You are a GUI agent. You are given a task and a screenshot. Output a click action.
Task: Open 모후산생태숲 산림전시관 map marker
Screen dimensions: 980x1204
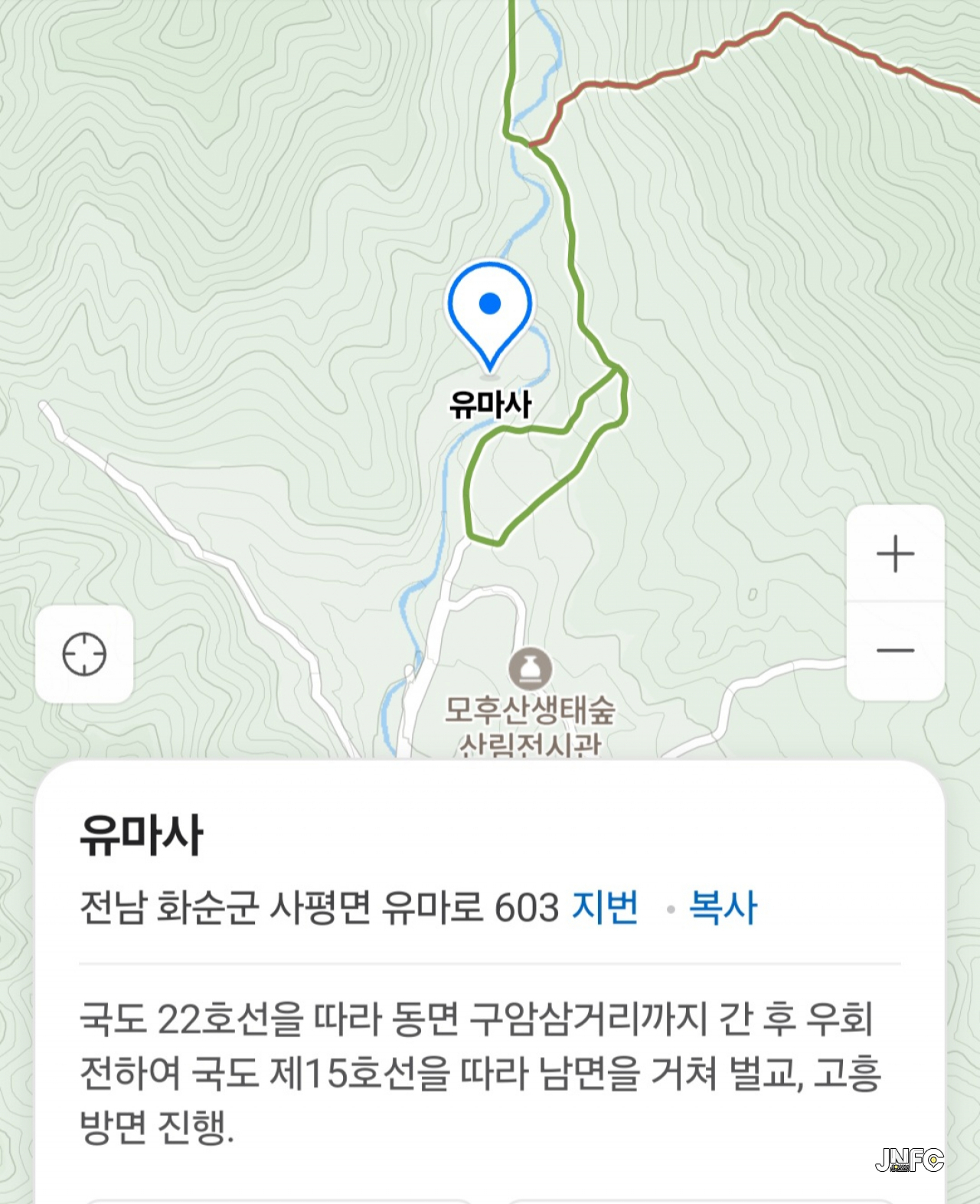(531, 670)
